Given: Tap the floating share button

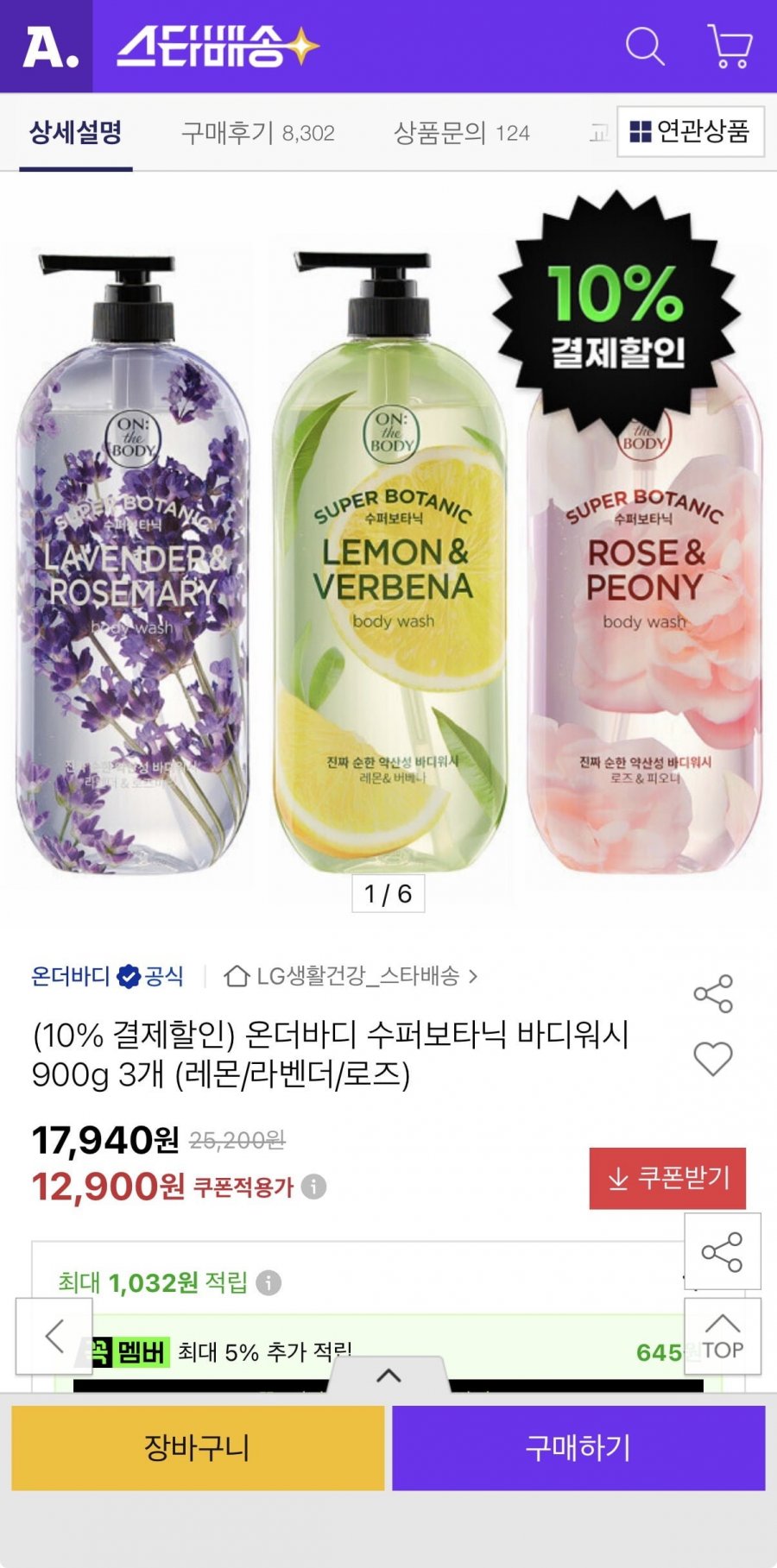Looking at the screenshot, I should coord(723,1251).
